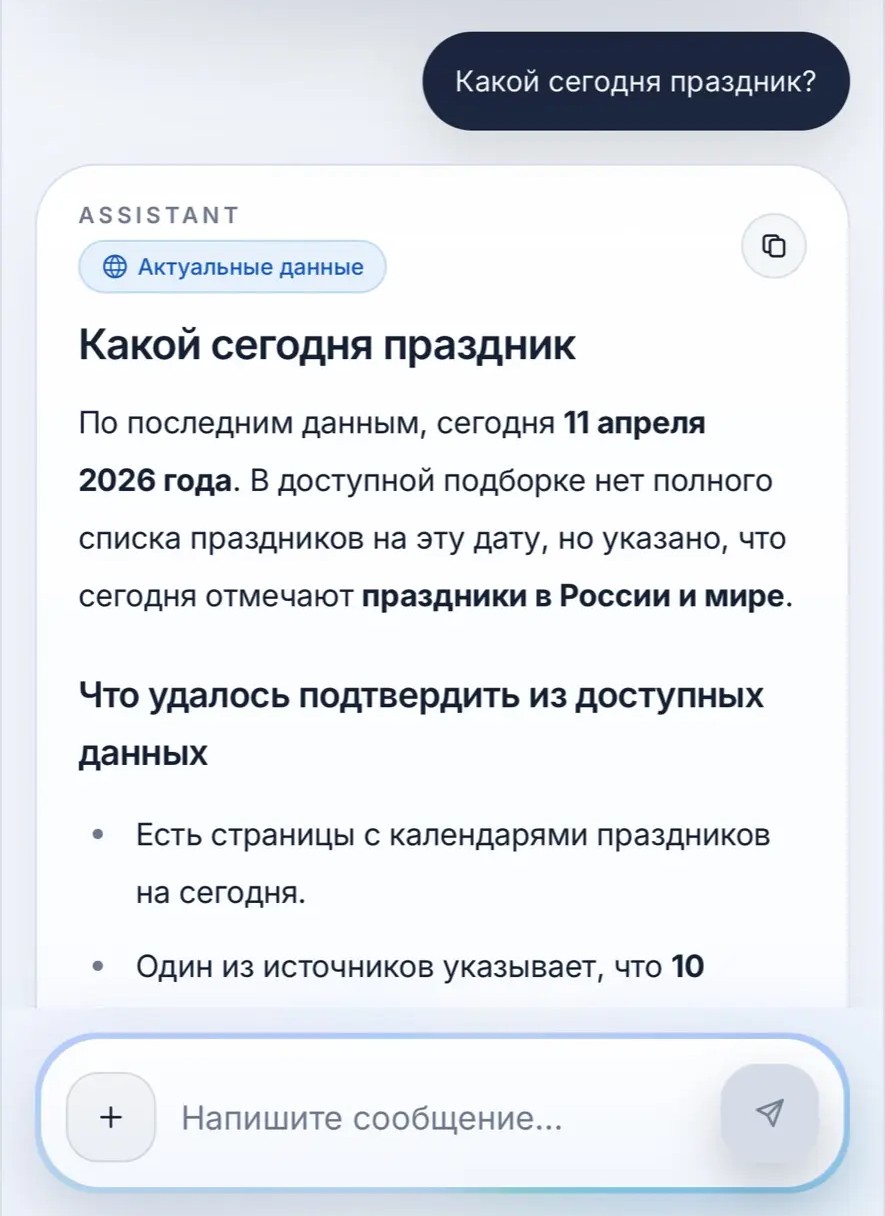Tap the globe symbol next to Актуальные данные
The image size is (885, 1216).
(117, 266)
